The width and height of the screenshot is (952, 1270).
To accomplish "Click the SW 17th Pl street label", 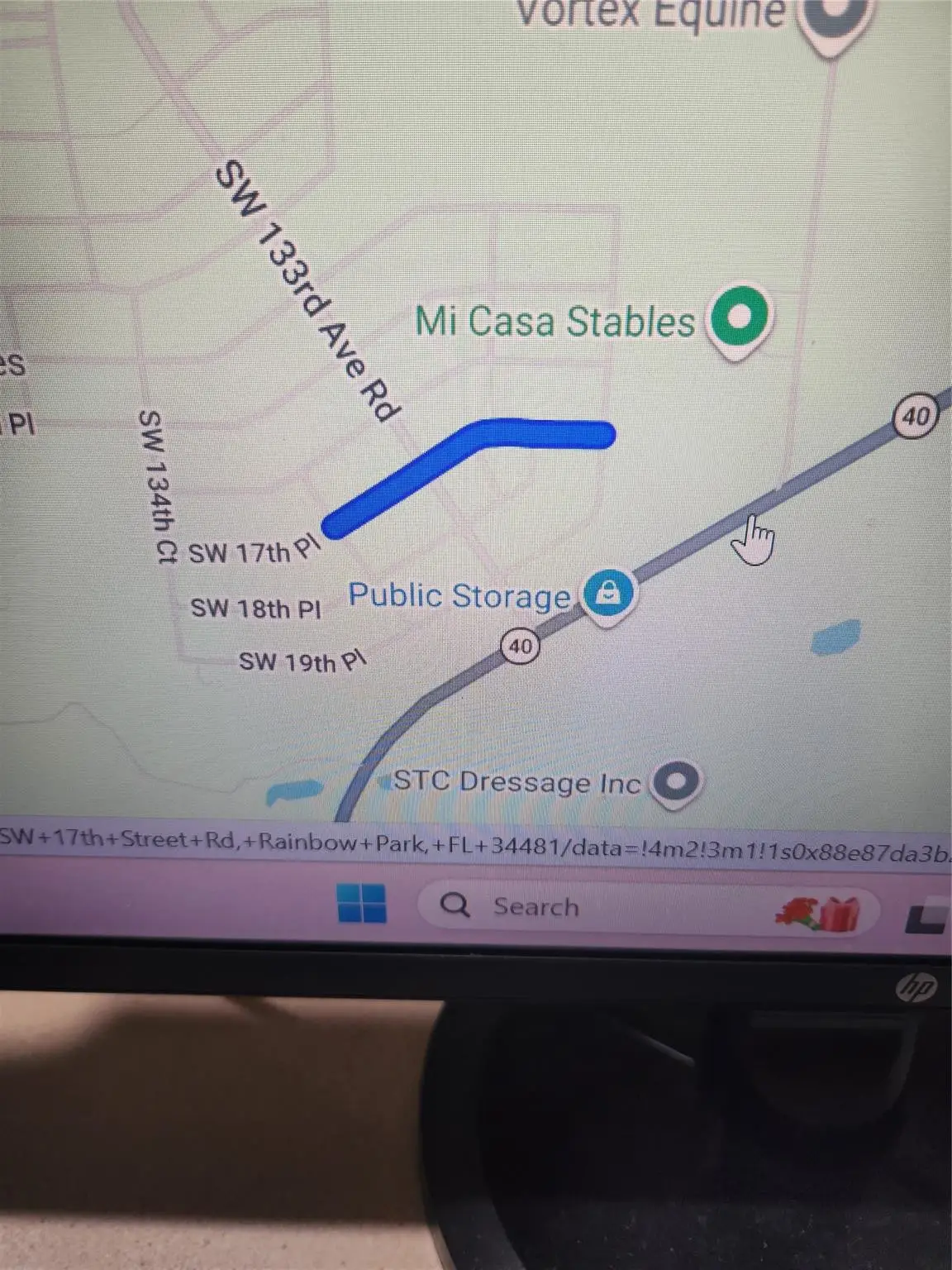I will [252, 551].
